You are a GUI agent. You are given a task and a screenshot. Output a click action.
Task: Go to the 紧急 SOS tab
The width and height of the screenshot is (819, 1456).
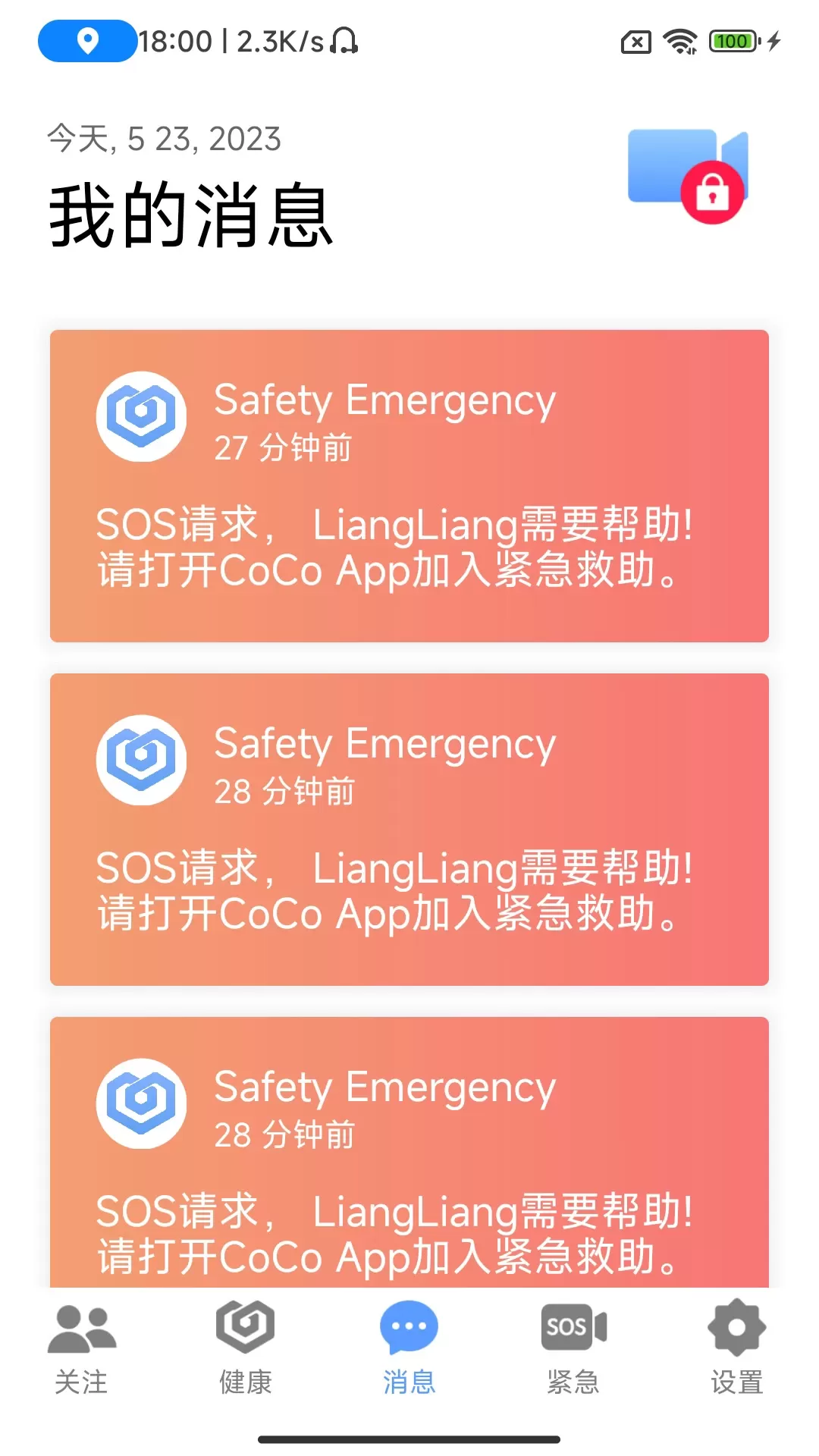click(x=573, y=1350)
